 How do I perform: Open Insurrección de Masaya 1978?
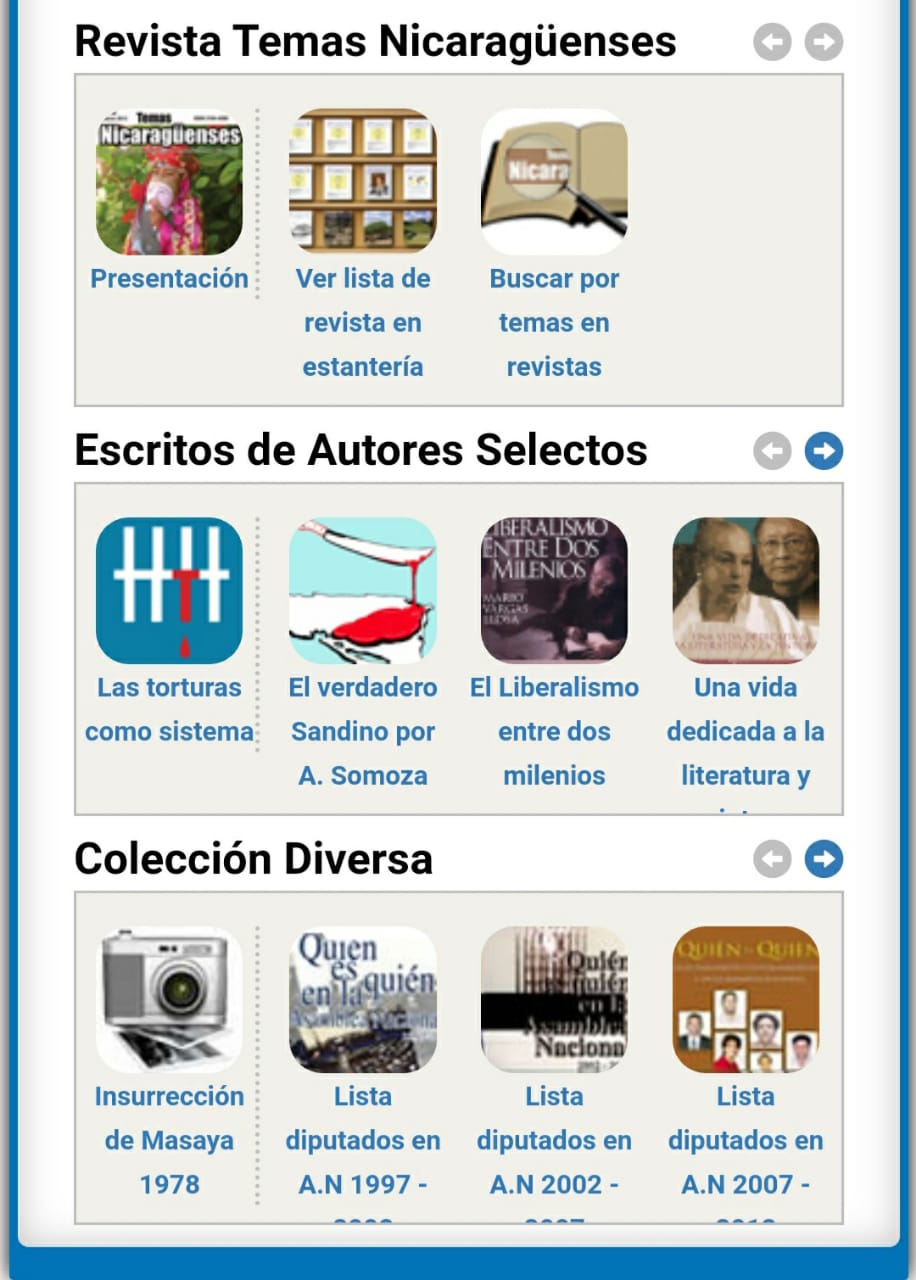pos(169,1000)
